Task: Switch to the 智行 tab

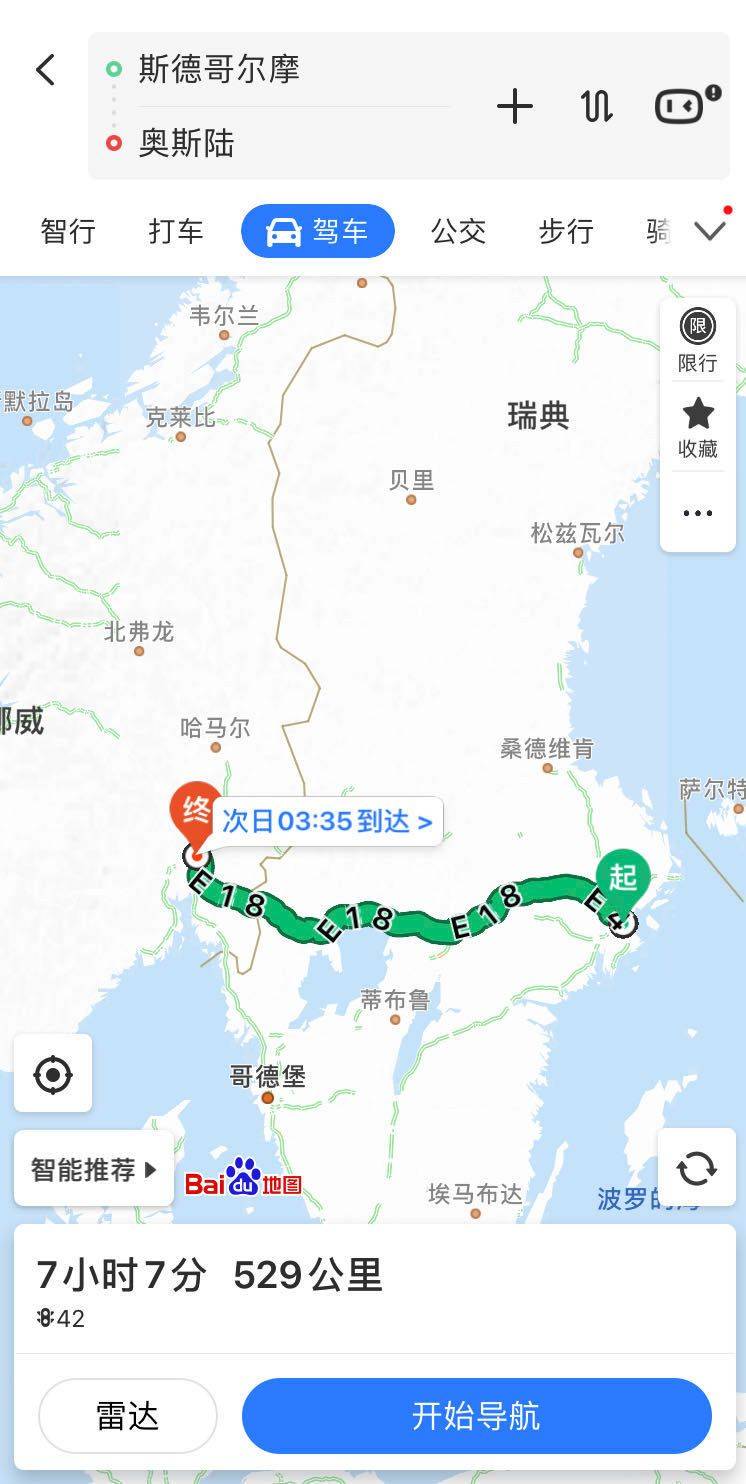Action: (x=68, y=231)
